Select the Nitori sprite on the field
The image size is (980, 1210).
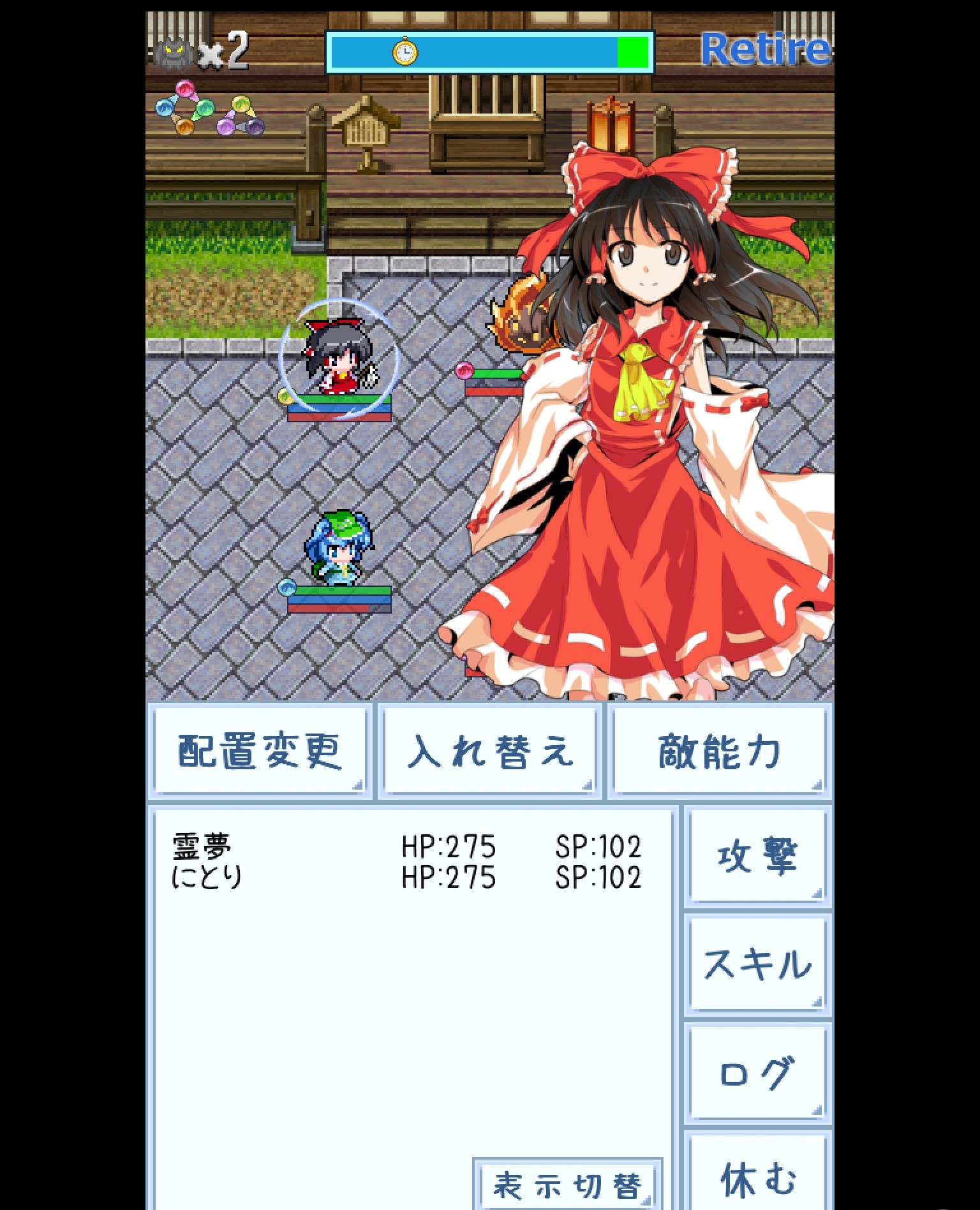(339, 548)
